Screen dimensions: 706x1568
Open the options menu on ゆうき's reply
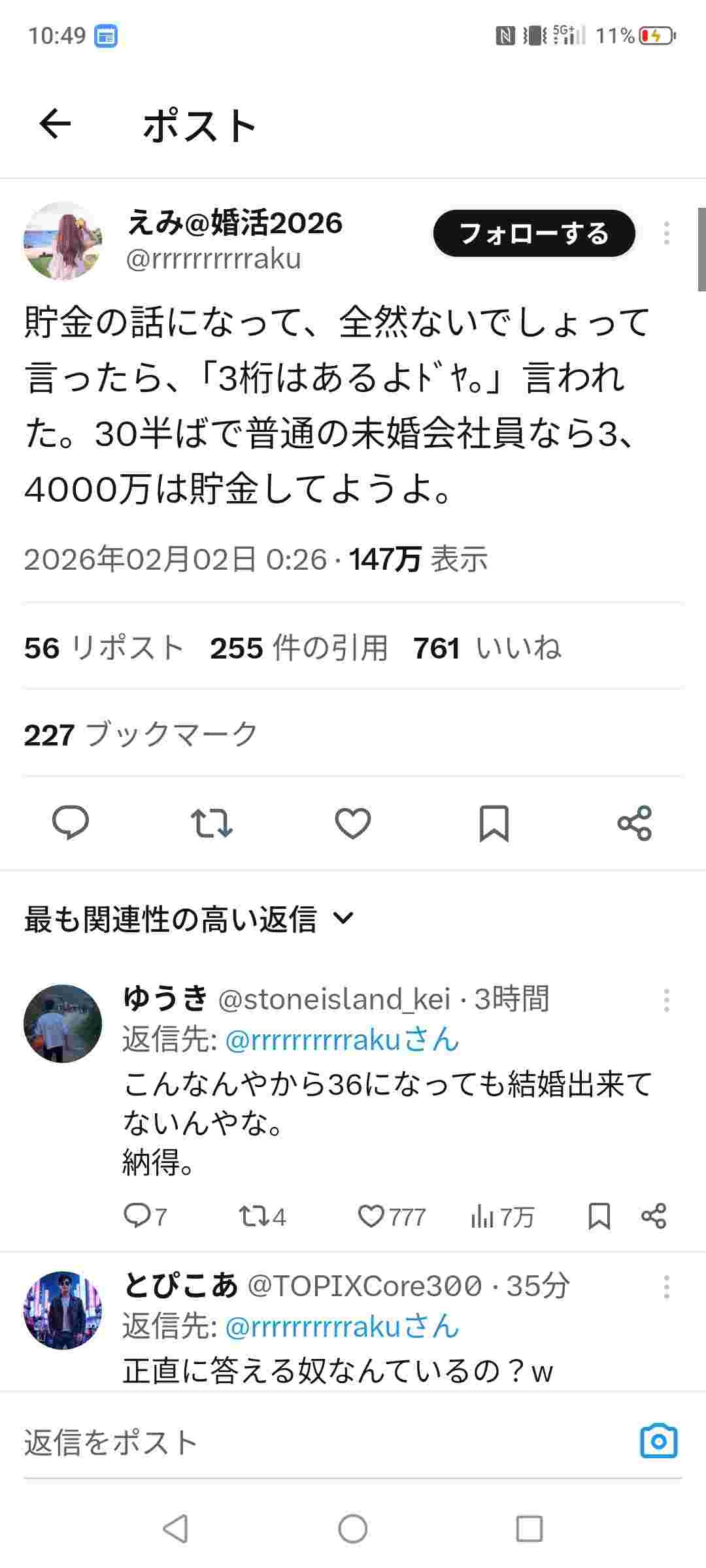pos(666,1000)
